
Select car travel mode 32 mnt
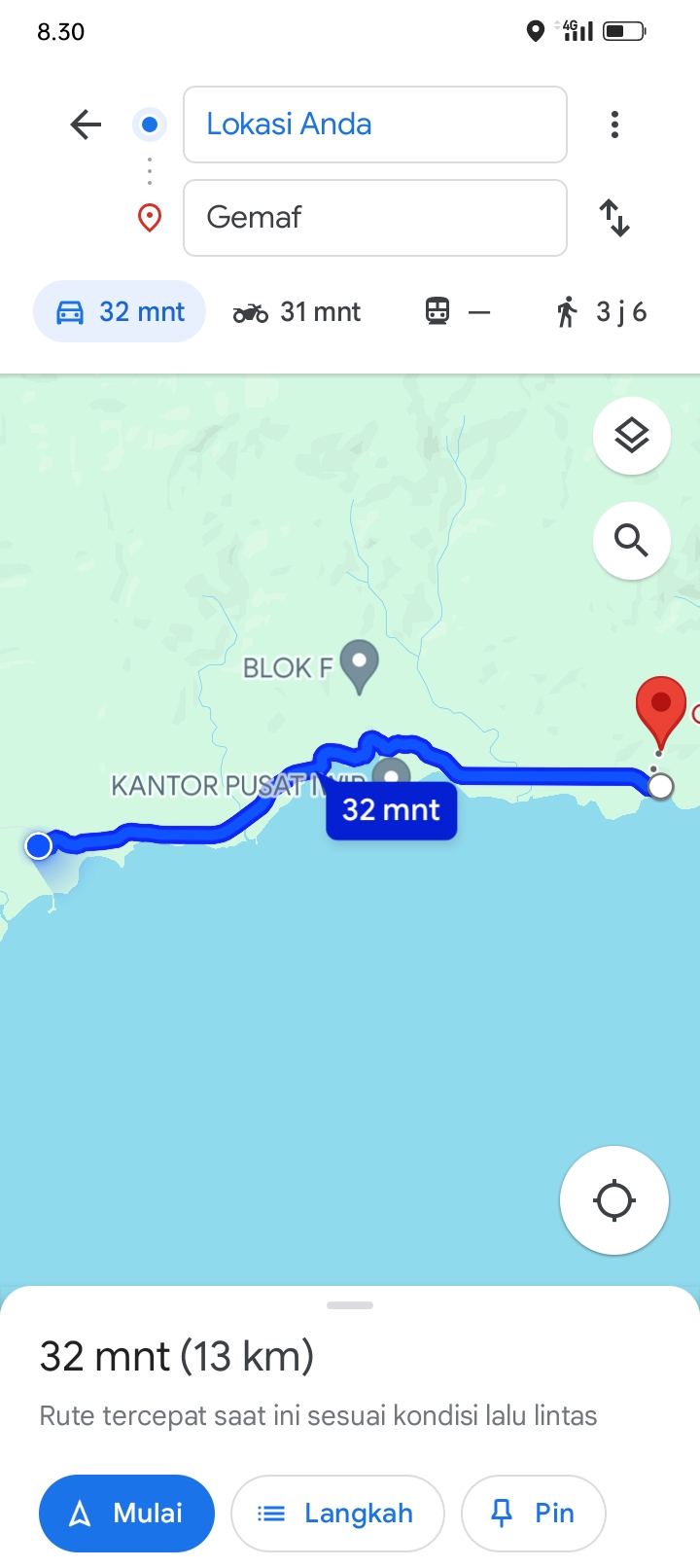pos(120,311)
